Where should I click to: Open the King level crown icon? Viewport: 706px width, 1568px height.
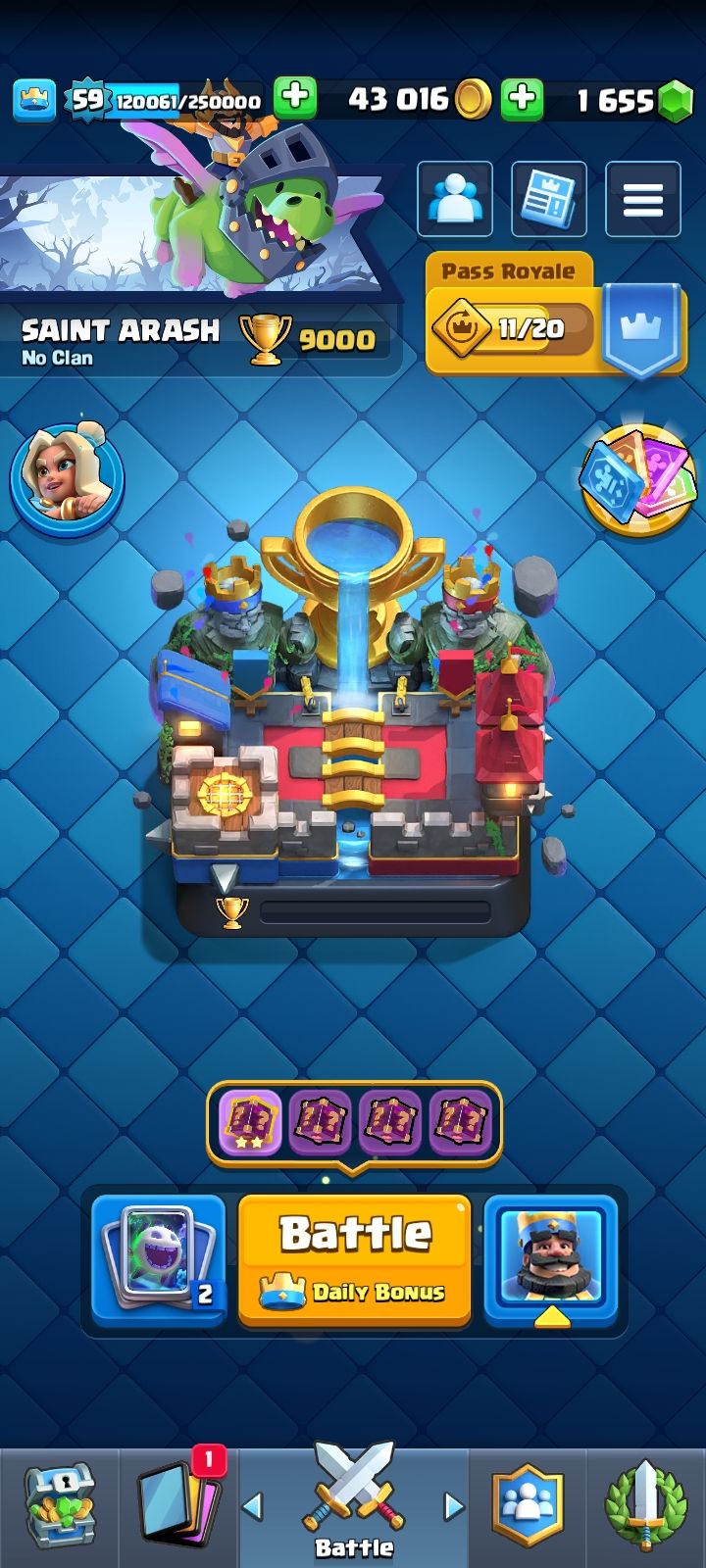(34, 100)
